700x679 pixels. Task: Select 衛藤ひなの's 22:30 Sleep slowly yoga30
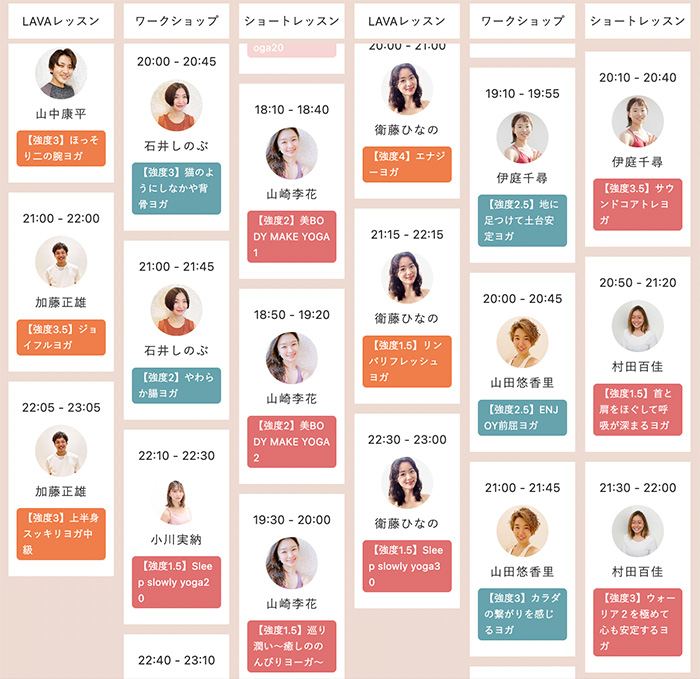[x=406, y=566]
